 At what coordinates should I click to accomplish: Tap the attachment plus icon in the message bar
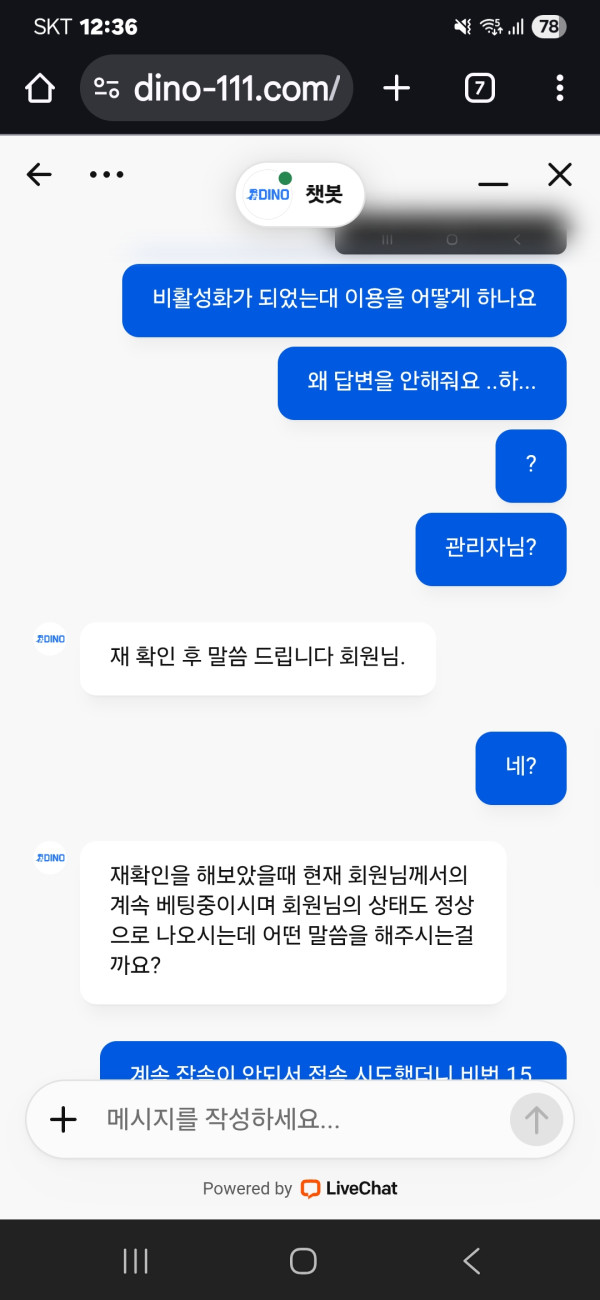(x=63, y=1120)
